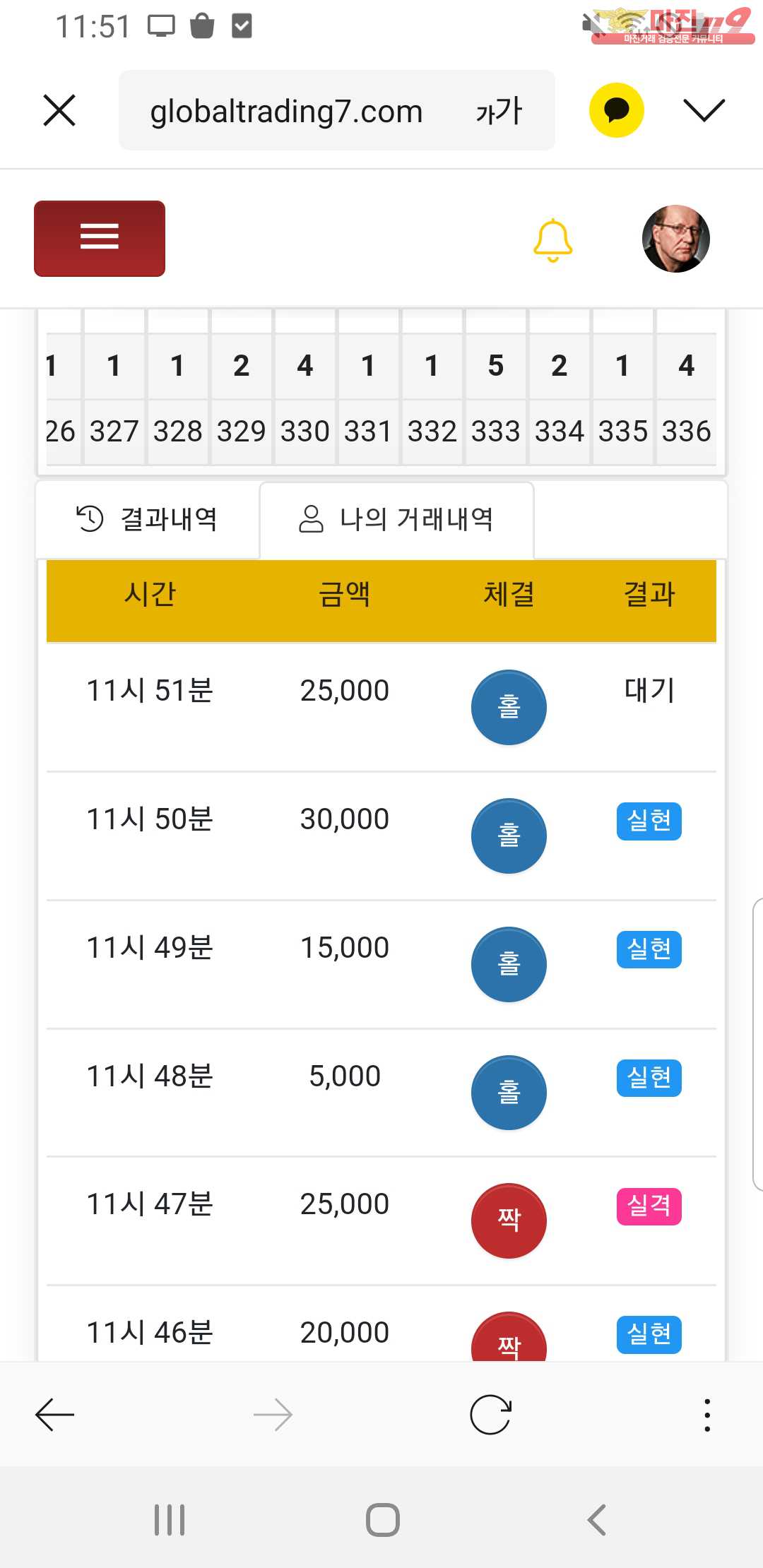
Task: Select the 나의 거래내역 tab
Action: coord(396,519)
